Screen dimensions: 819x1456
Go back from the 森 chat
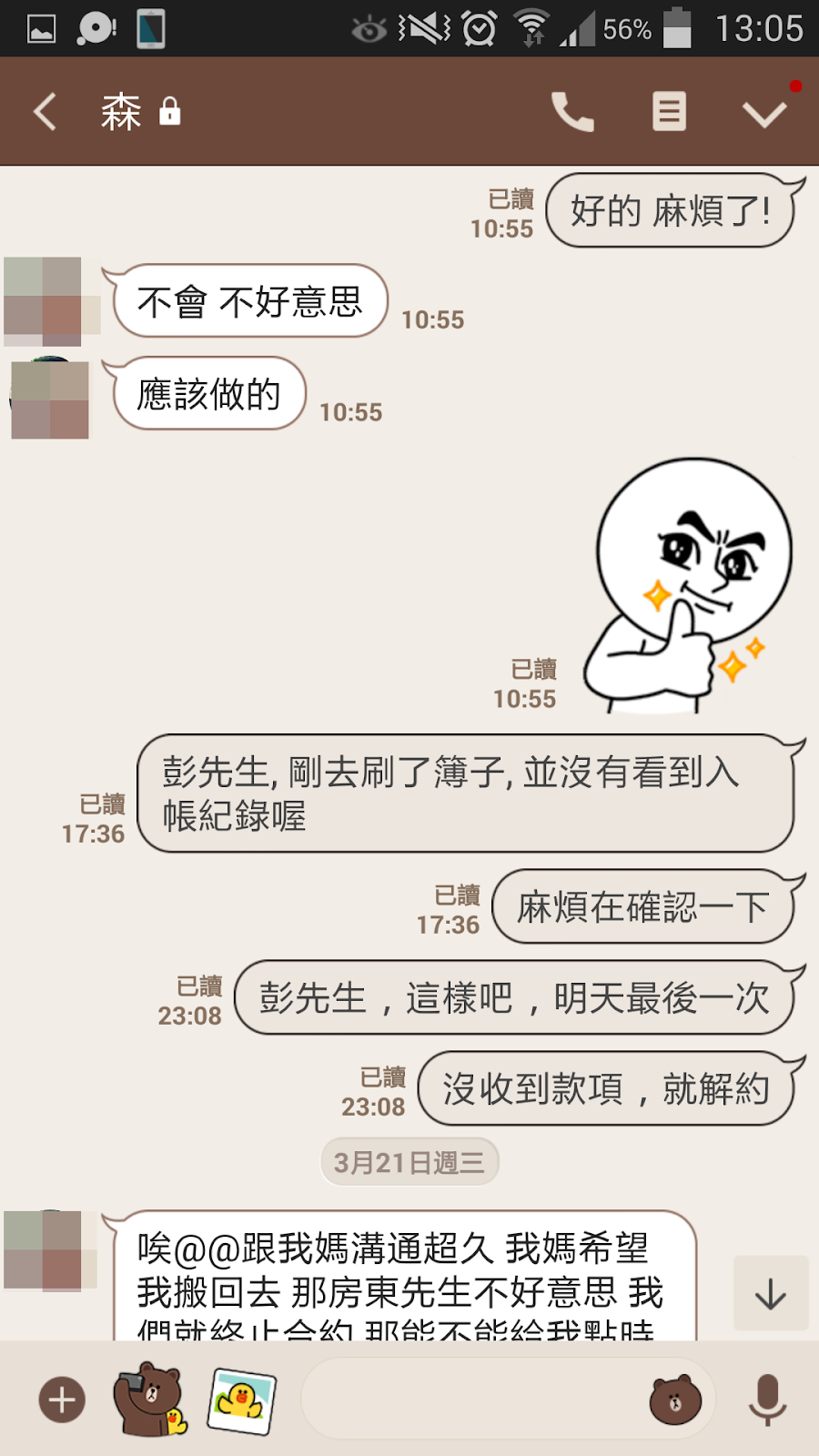coord(45,112)
